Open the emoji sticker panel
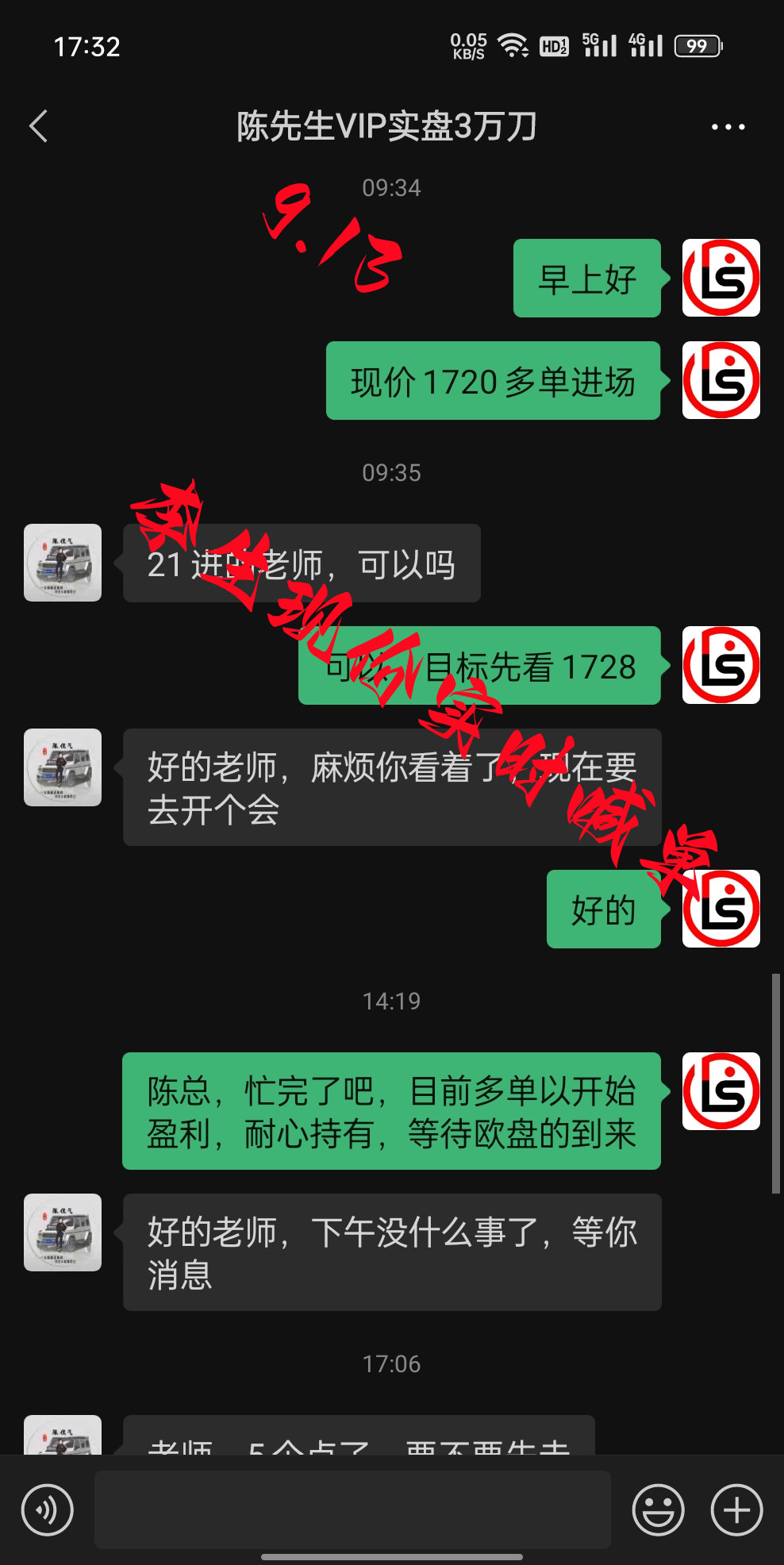 pos(658,1509)
